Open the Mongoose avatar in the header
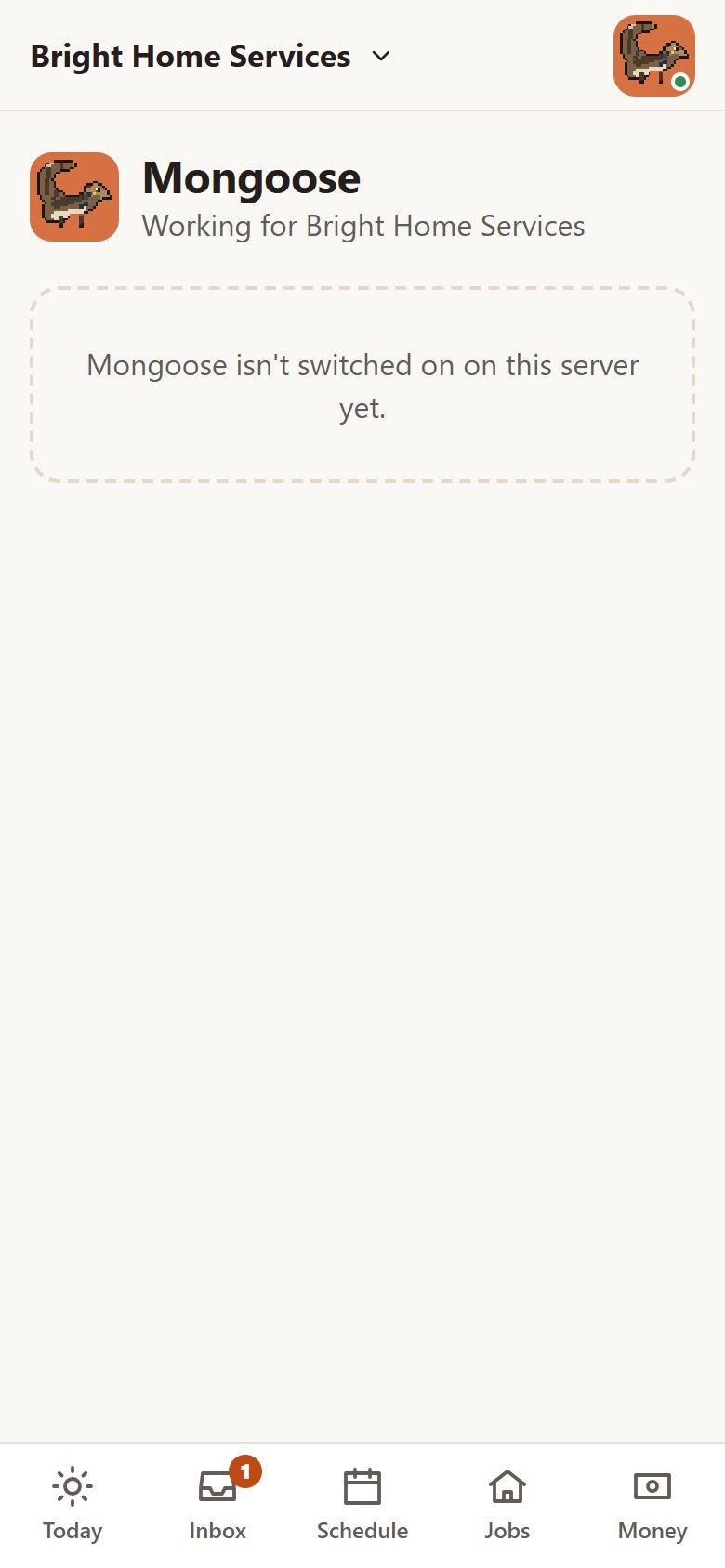 pyautogui.click(x=654, y=56)
